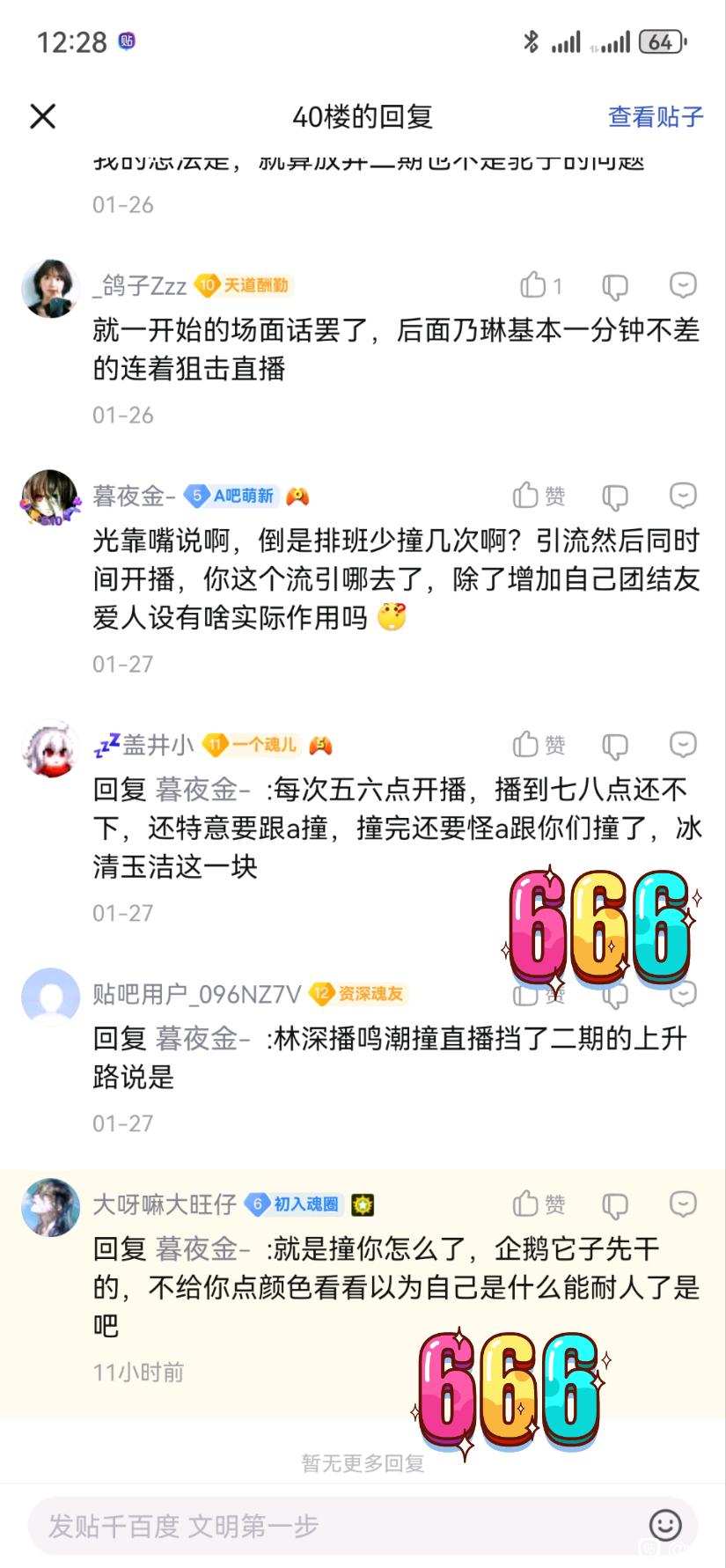Image resolution: width=726 pixels, height=1568 pixels.
Task: Reply to 大呀嘛大旺仔's comment
Action: (683, 1204)
